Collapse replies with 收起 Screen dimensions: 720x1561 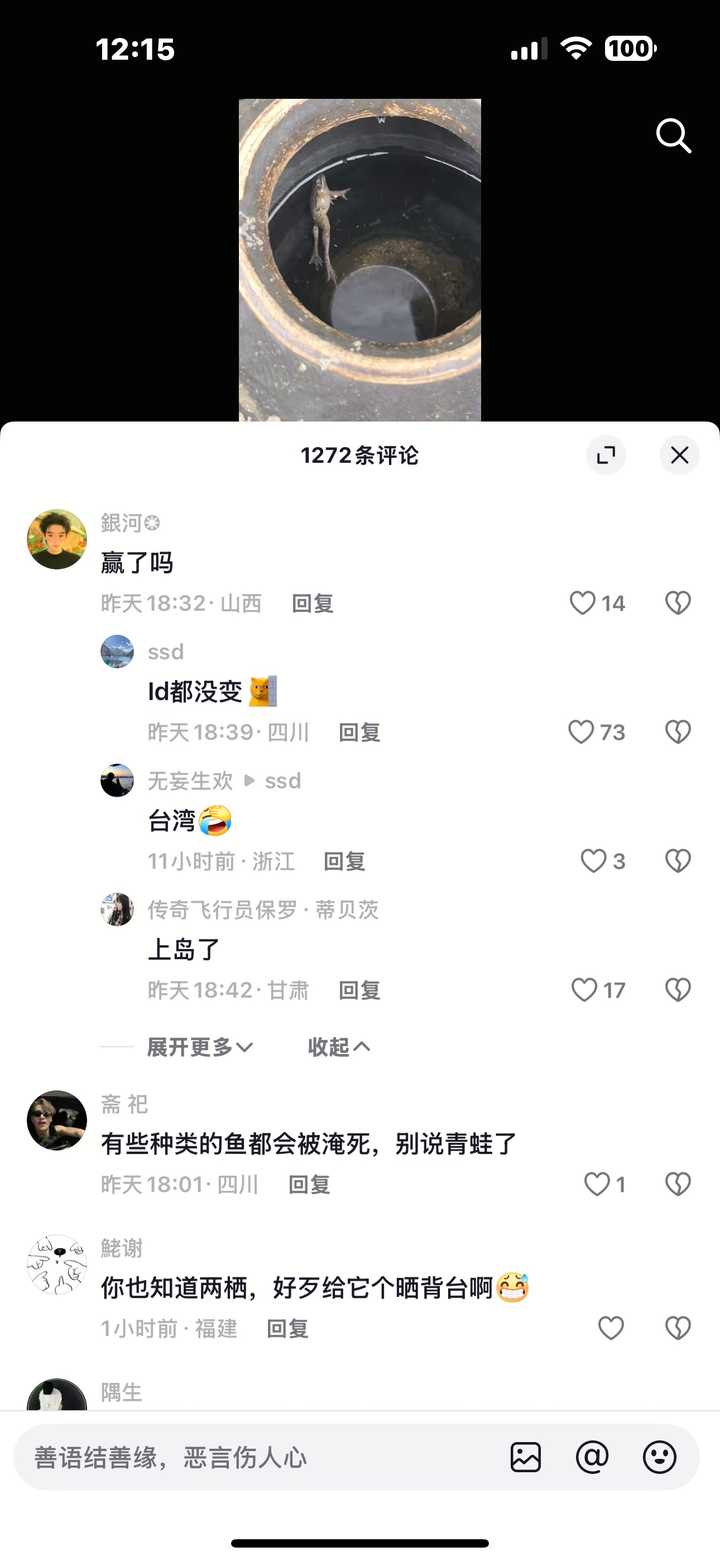pos(339,1047)
